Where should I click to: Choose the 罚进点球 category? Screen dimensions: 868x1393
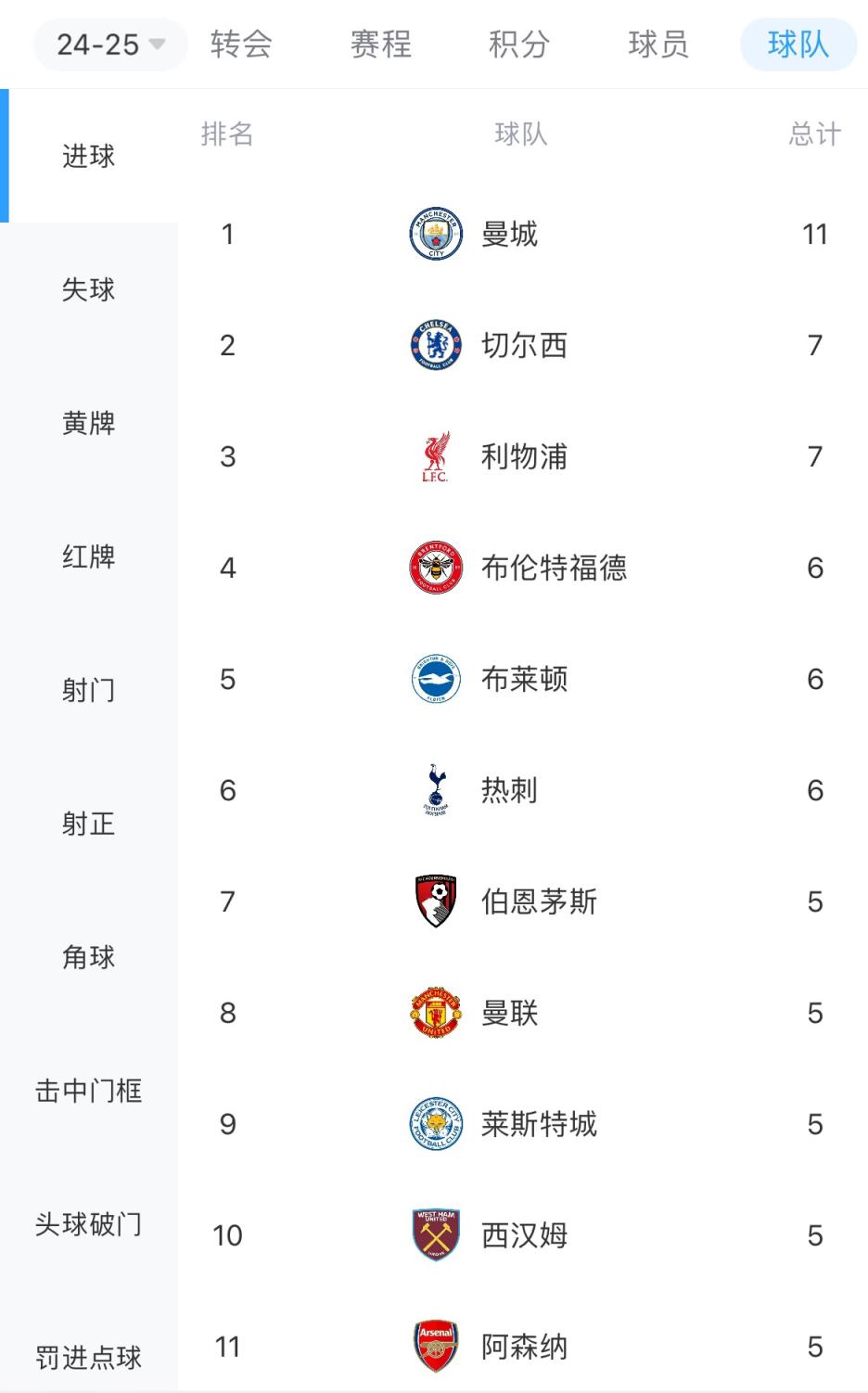(89, 1358)
